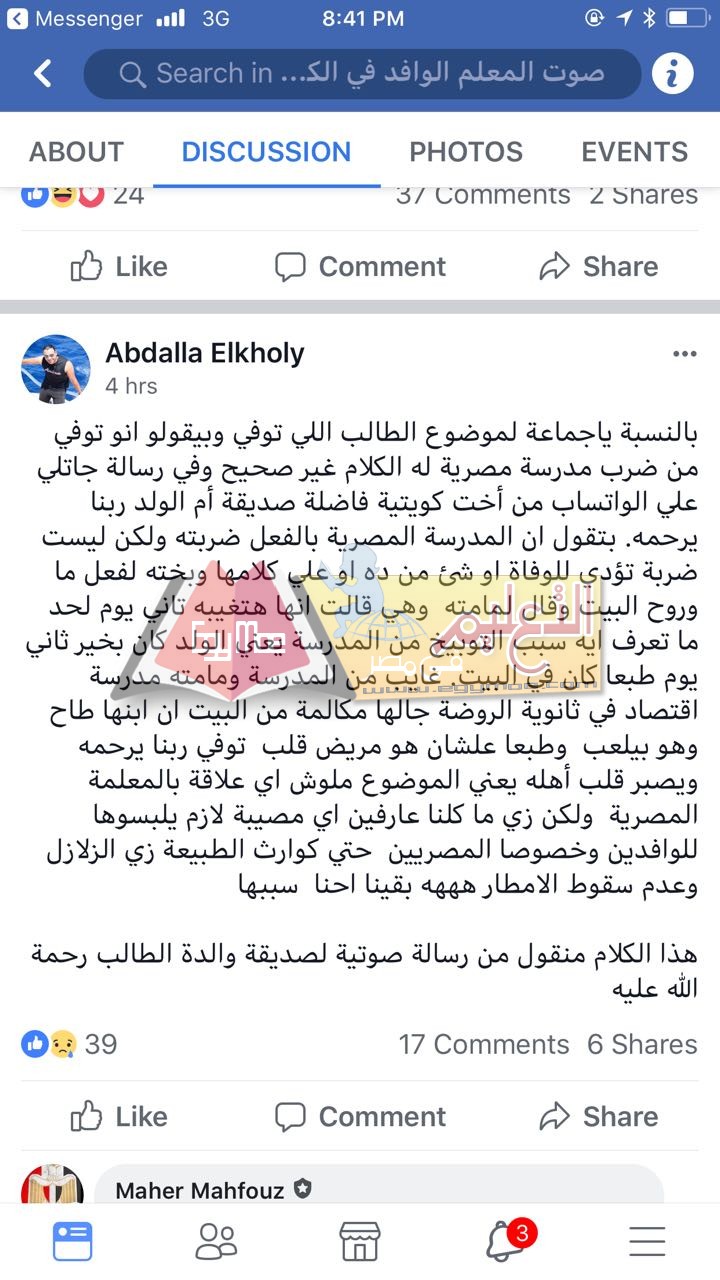Open Abdalla Elkholy's profile
This screenshot has width=720, height=1280.
coord(204,353)
